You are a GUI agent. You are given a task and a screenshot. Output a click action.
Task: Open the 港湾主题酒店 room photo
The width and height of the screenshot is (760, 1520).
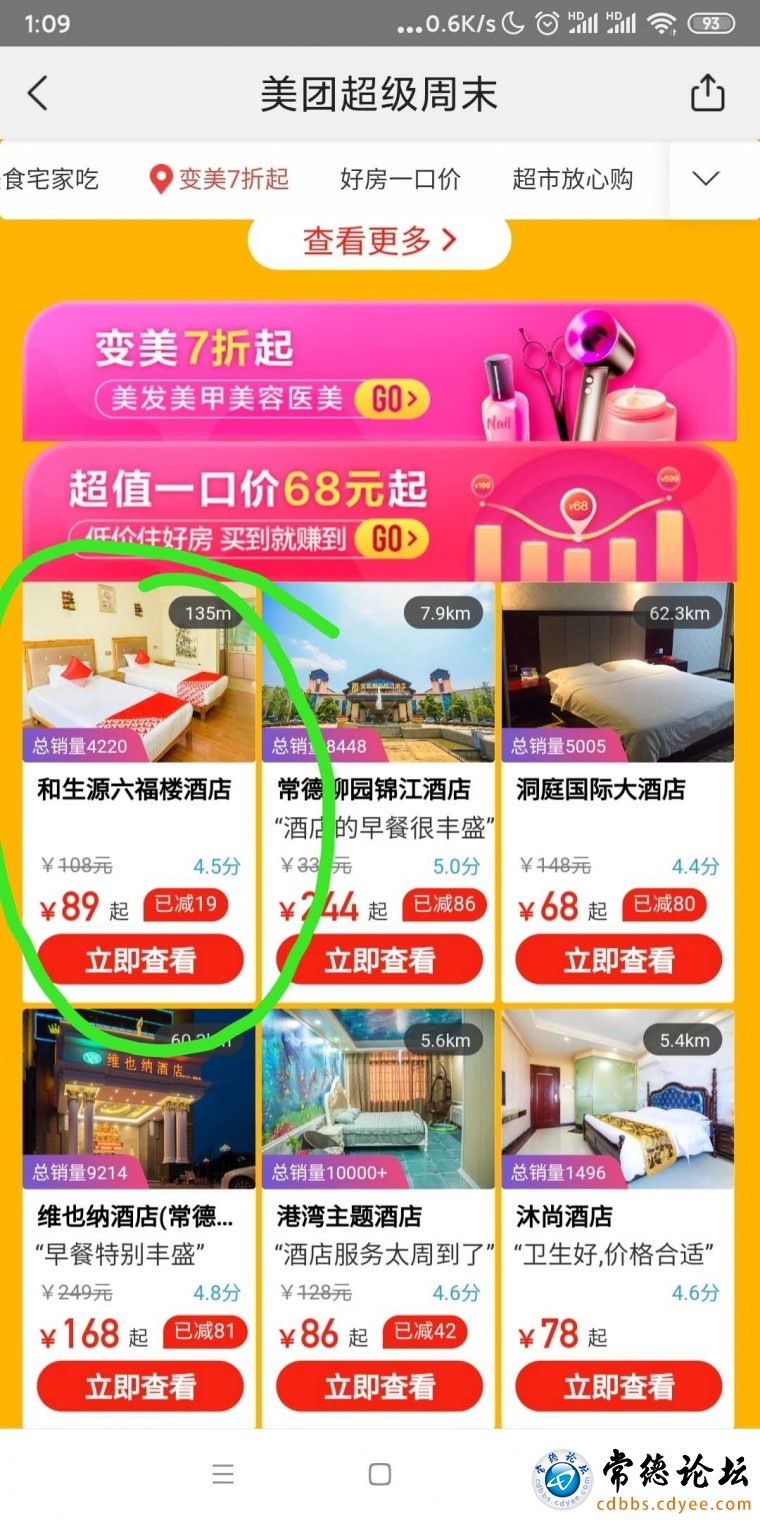[x=378, y=1098]
